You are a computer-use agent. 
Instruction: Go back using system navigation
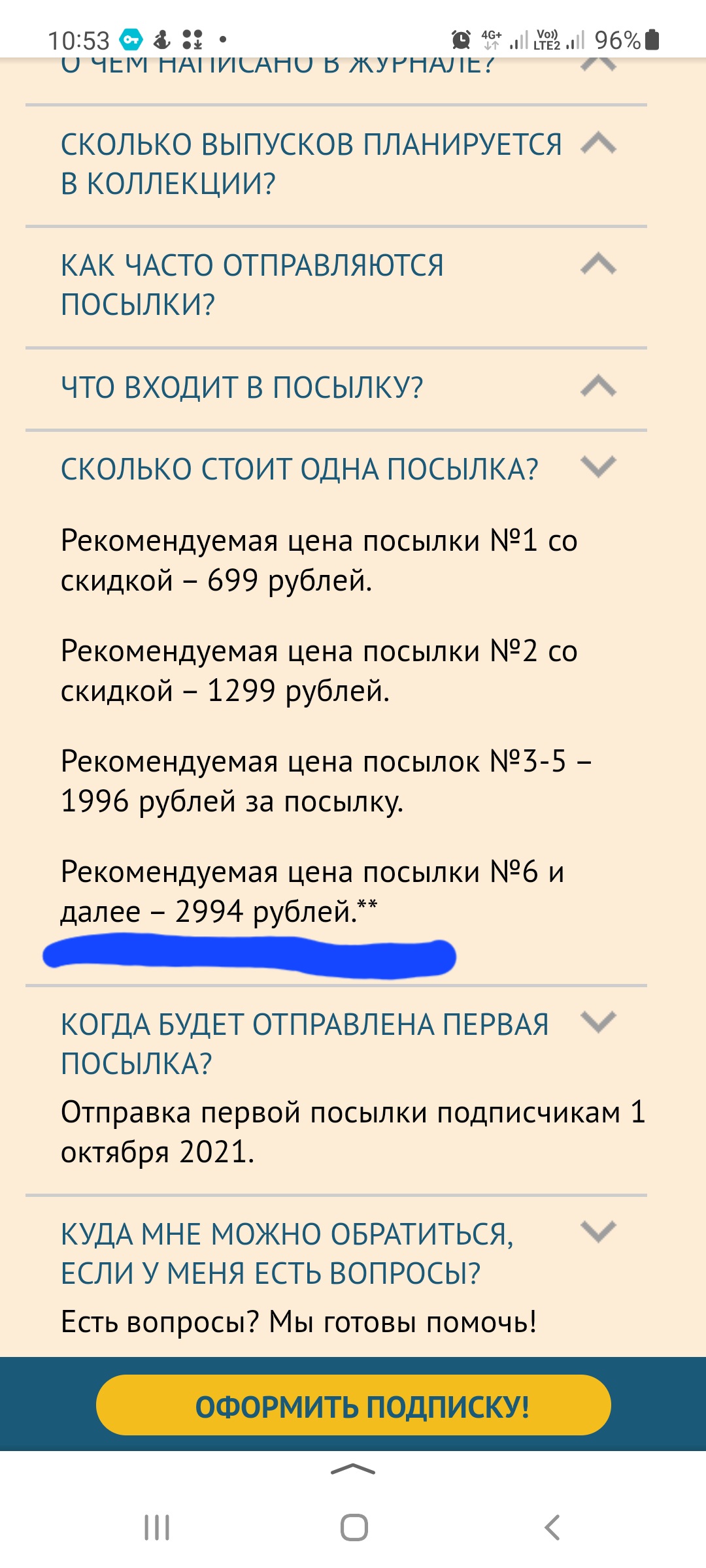pos(552,1527)
